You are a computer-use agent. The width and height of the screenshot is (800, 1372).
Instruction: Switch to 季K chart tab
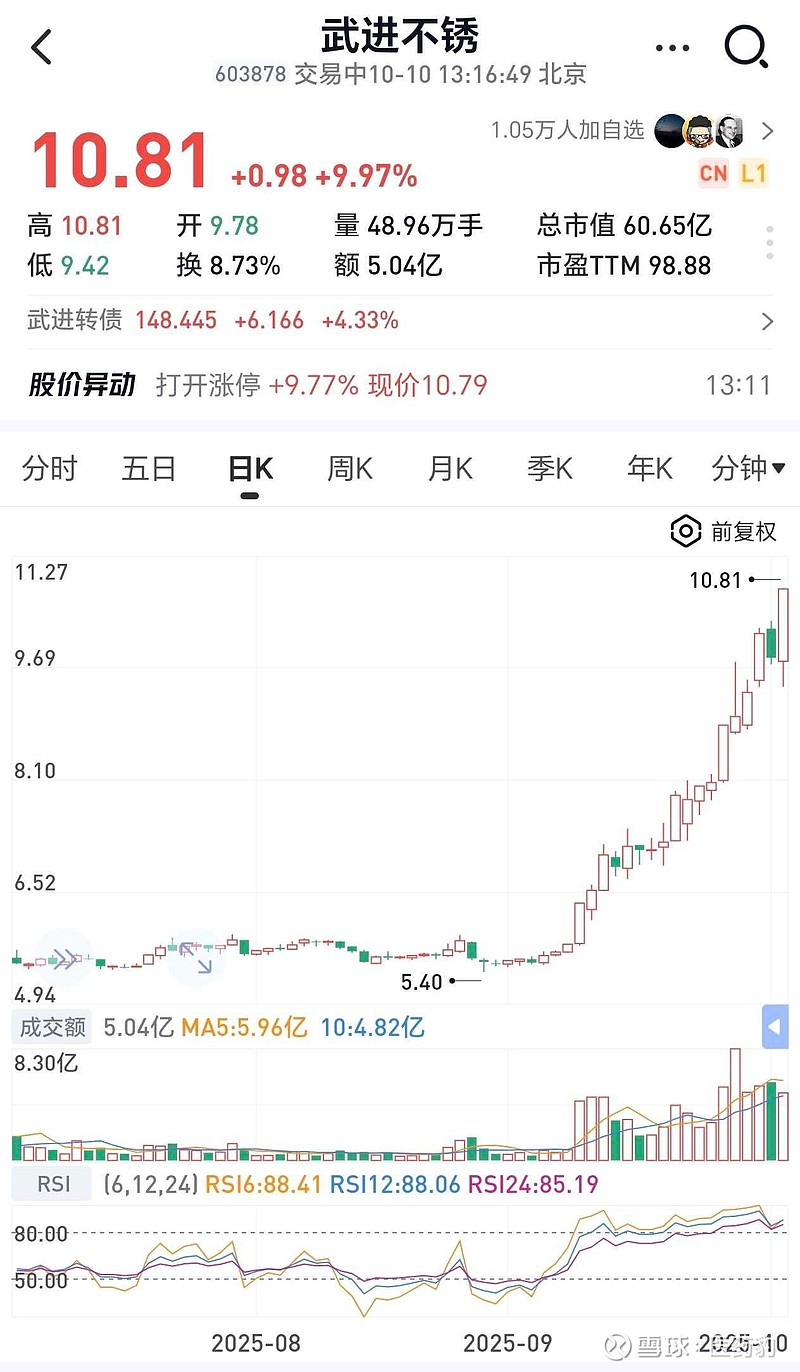550,468
